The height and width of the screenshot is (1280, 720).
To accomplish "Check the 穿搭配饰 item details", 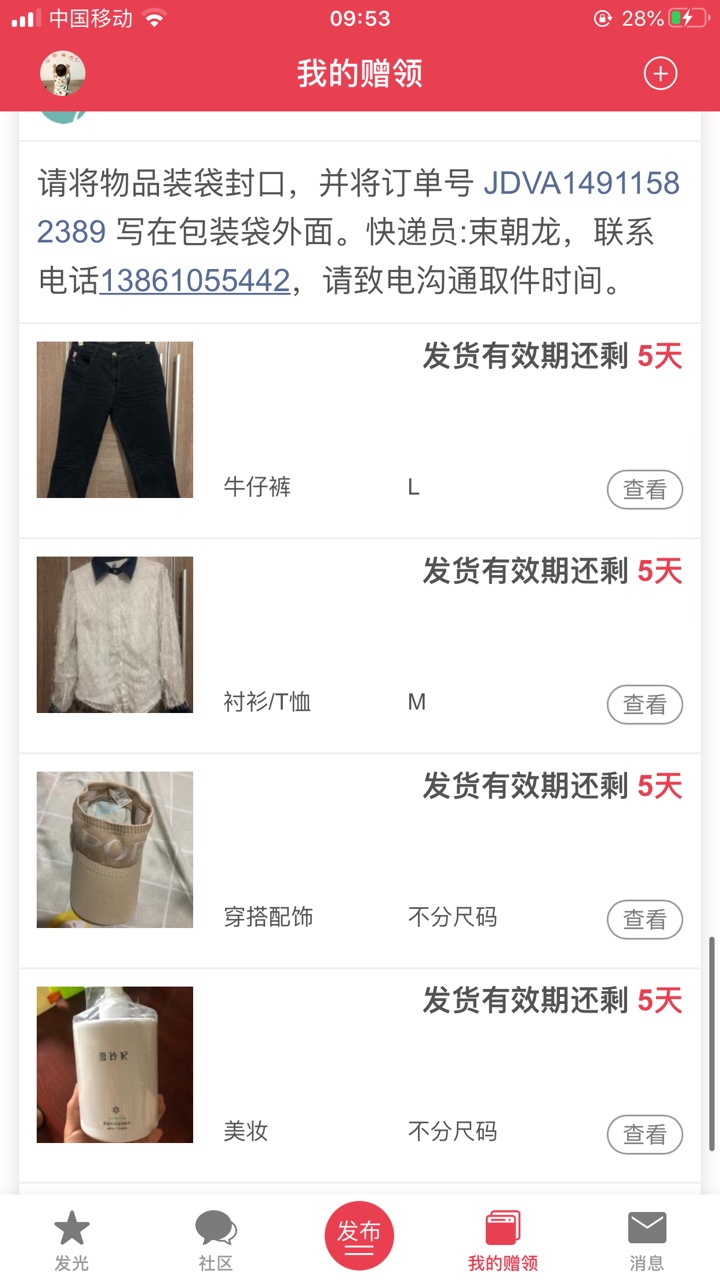I will pos(644,920).
